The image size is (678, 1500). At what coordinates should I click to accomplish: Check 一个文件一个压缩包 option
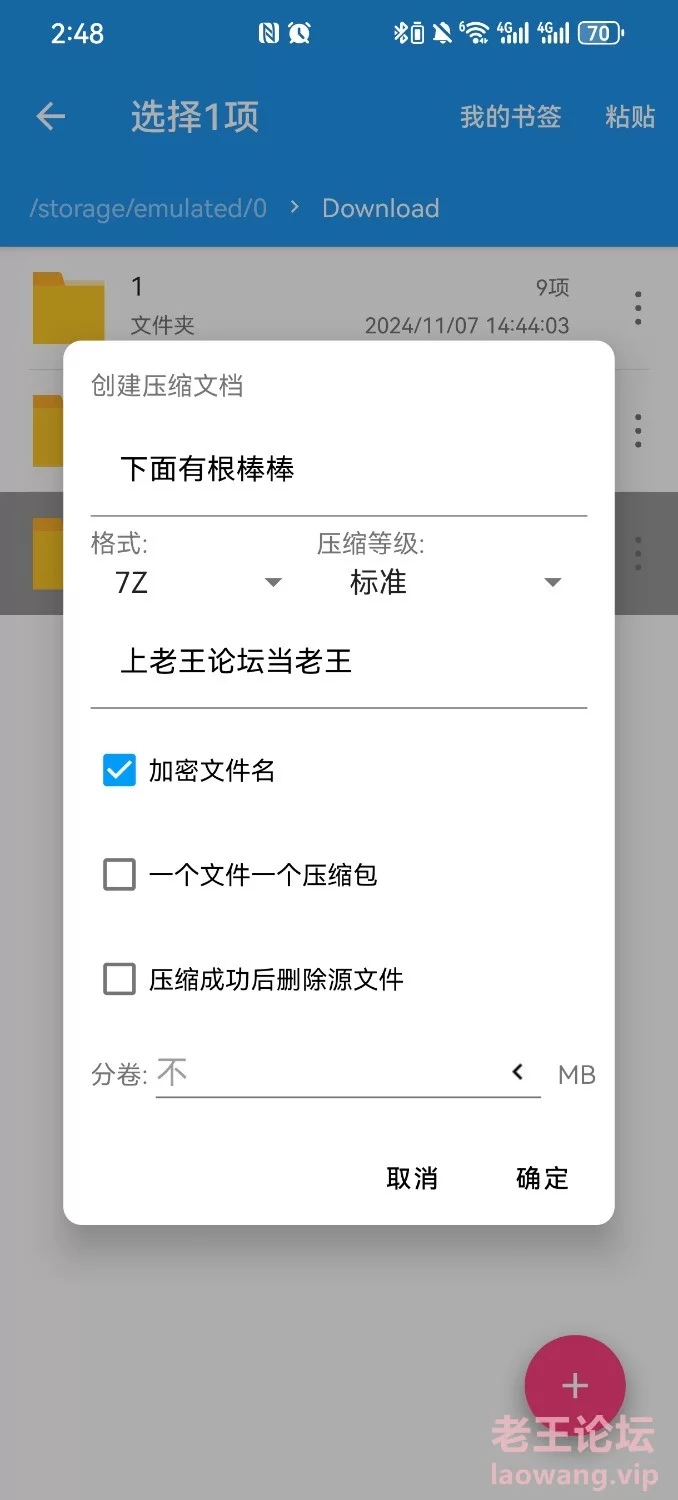tap(119, 875)
